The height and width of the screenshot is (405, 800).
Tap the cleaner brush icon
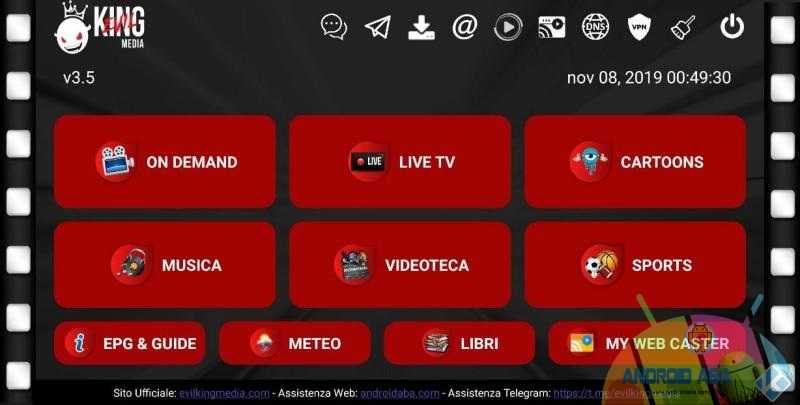click(682, 27)
